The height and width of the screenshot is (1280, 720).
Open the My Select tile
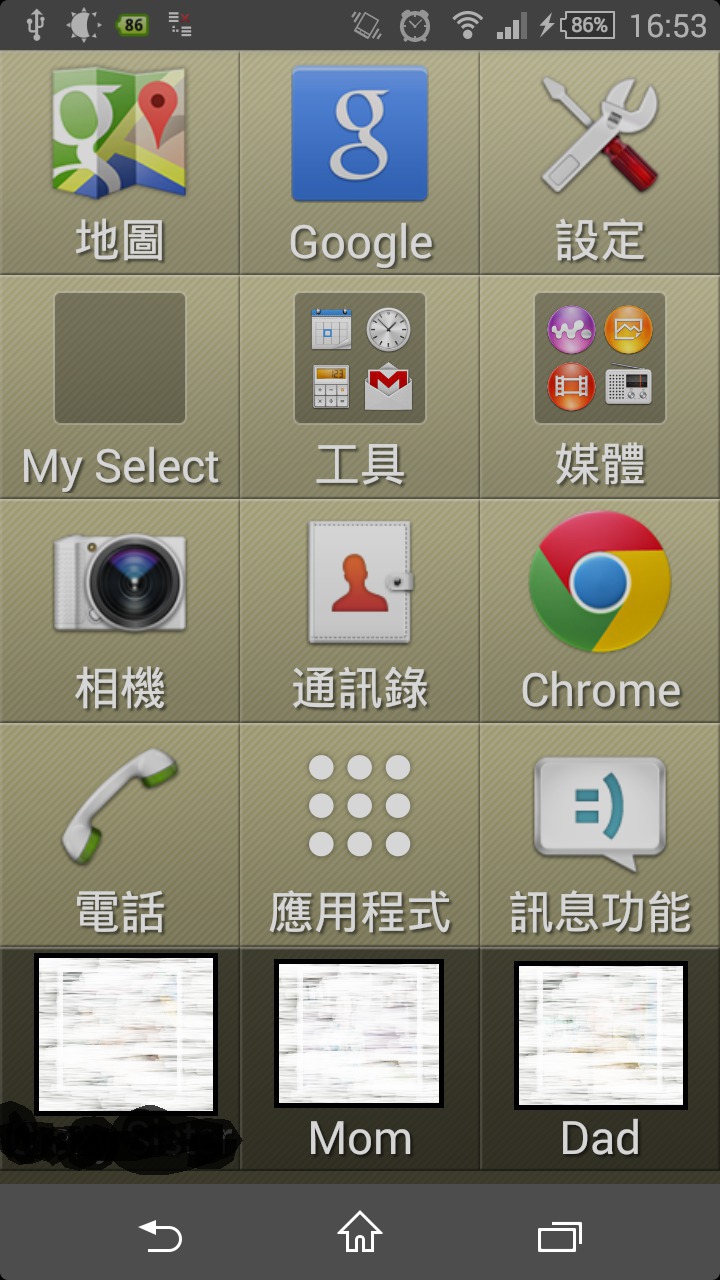120,385
